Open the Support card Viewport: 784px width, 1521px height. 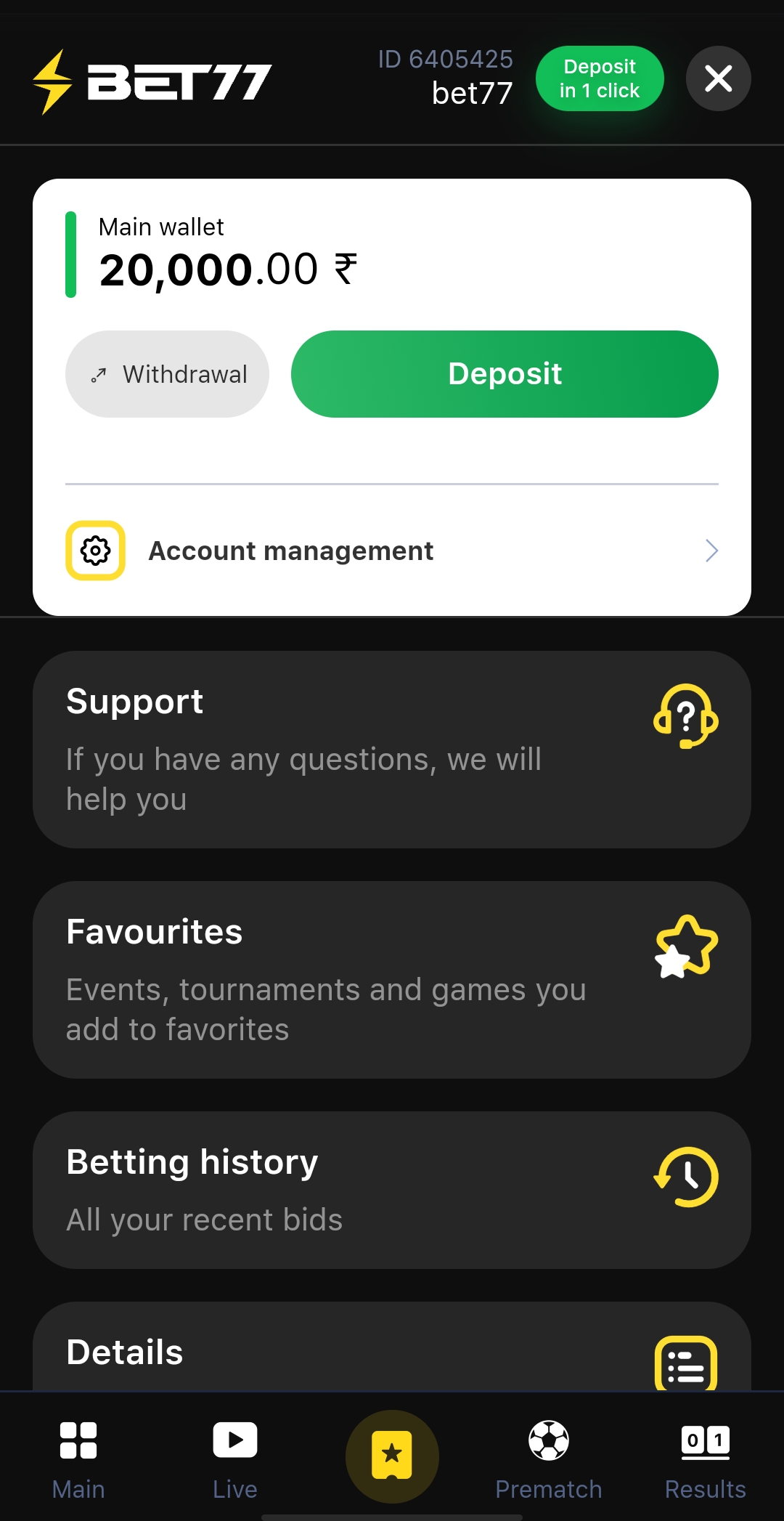pyautogui.click(x=392, y=749)
